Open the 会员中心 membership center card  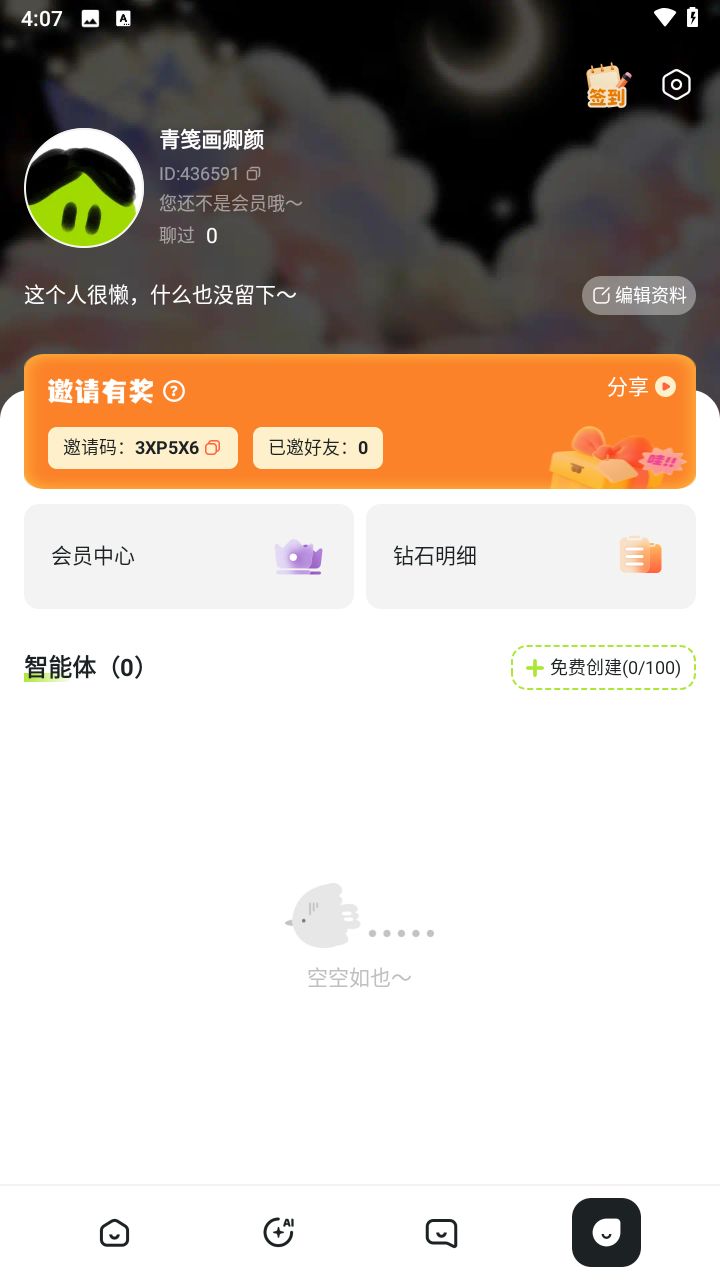coord(189,556)
